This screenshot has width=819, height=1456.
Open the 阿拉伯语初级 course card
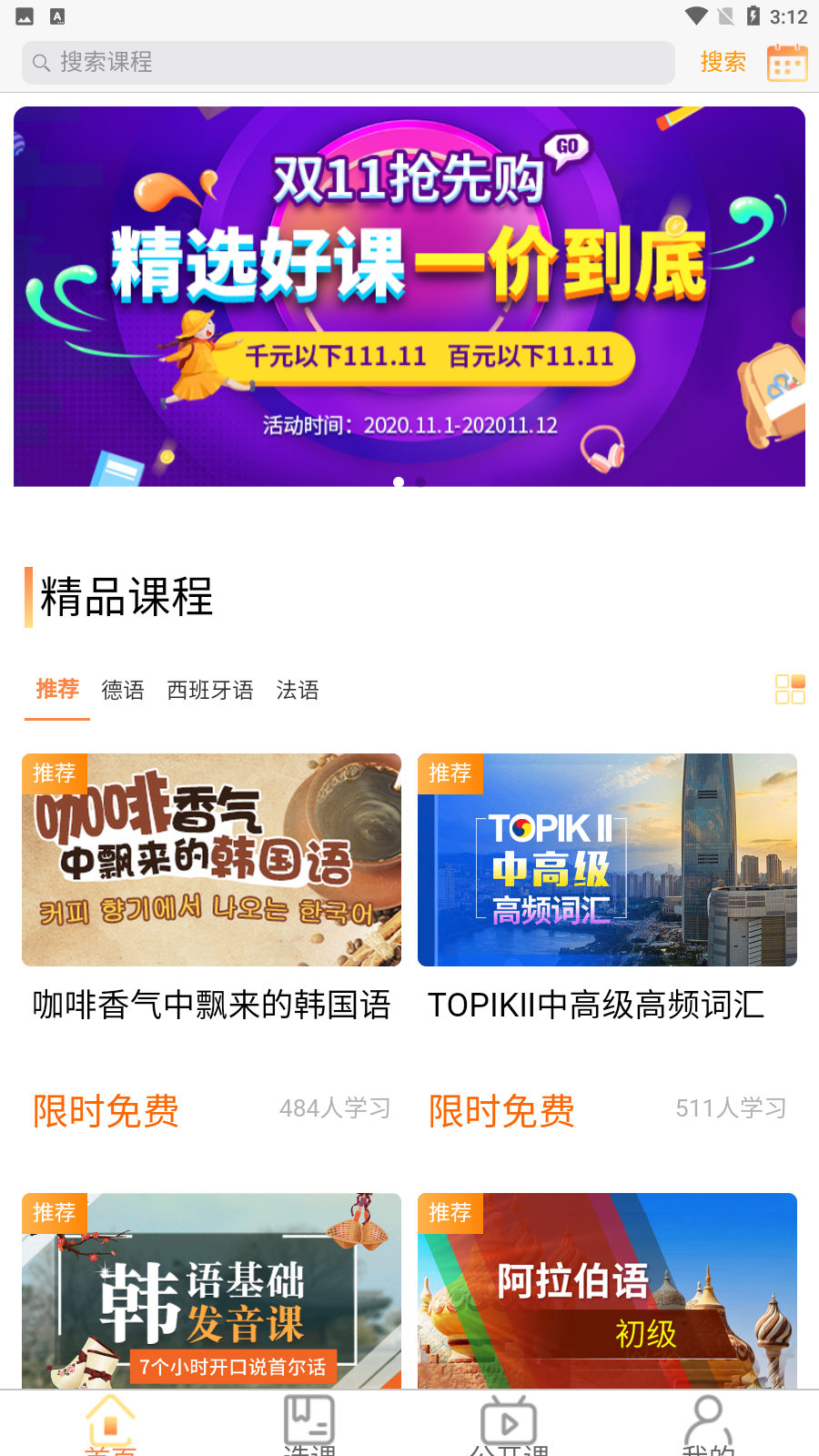coord(607,1290)
